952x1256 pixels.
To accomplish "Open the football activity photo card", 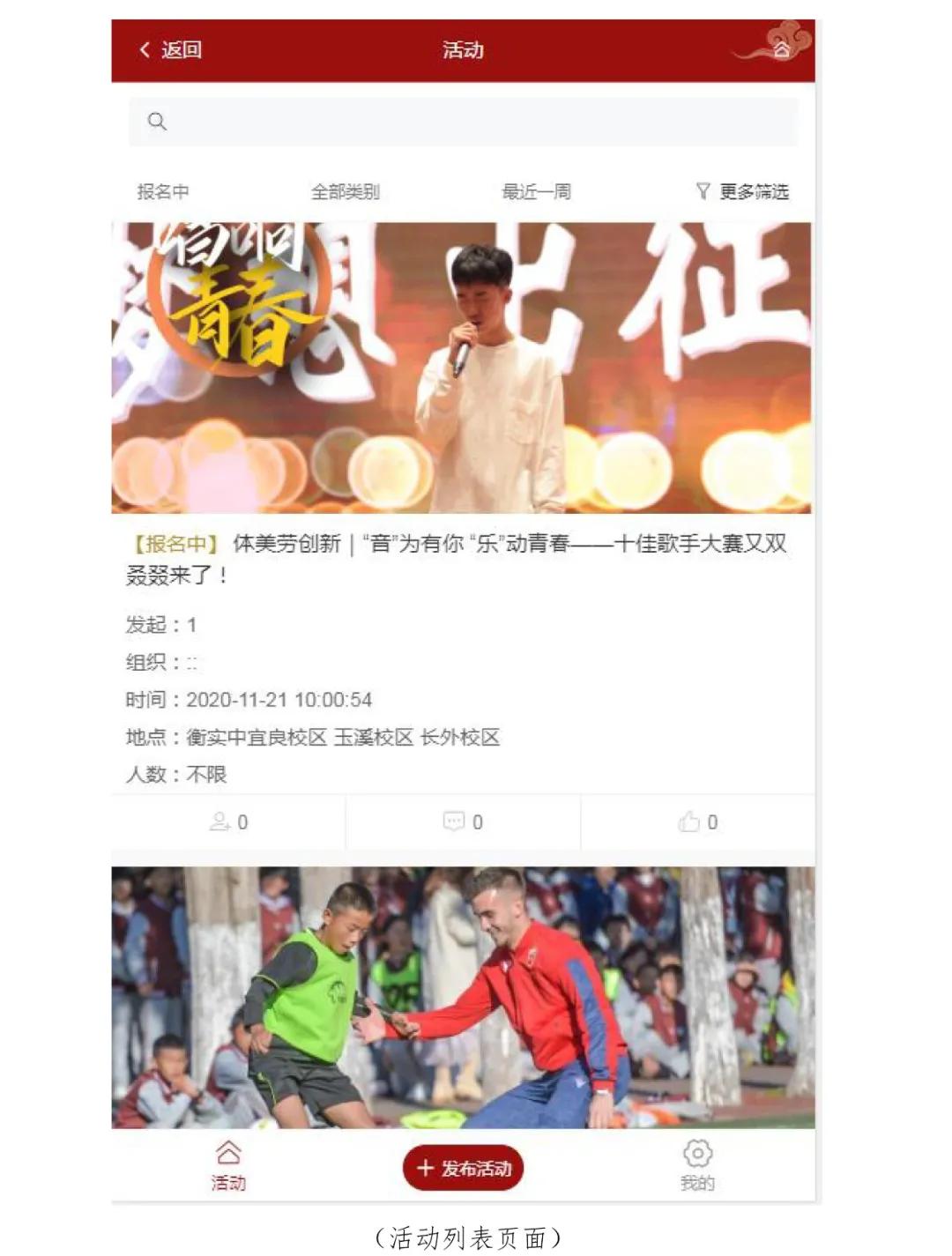I will 463,996.
